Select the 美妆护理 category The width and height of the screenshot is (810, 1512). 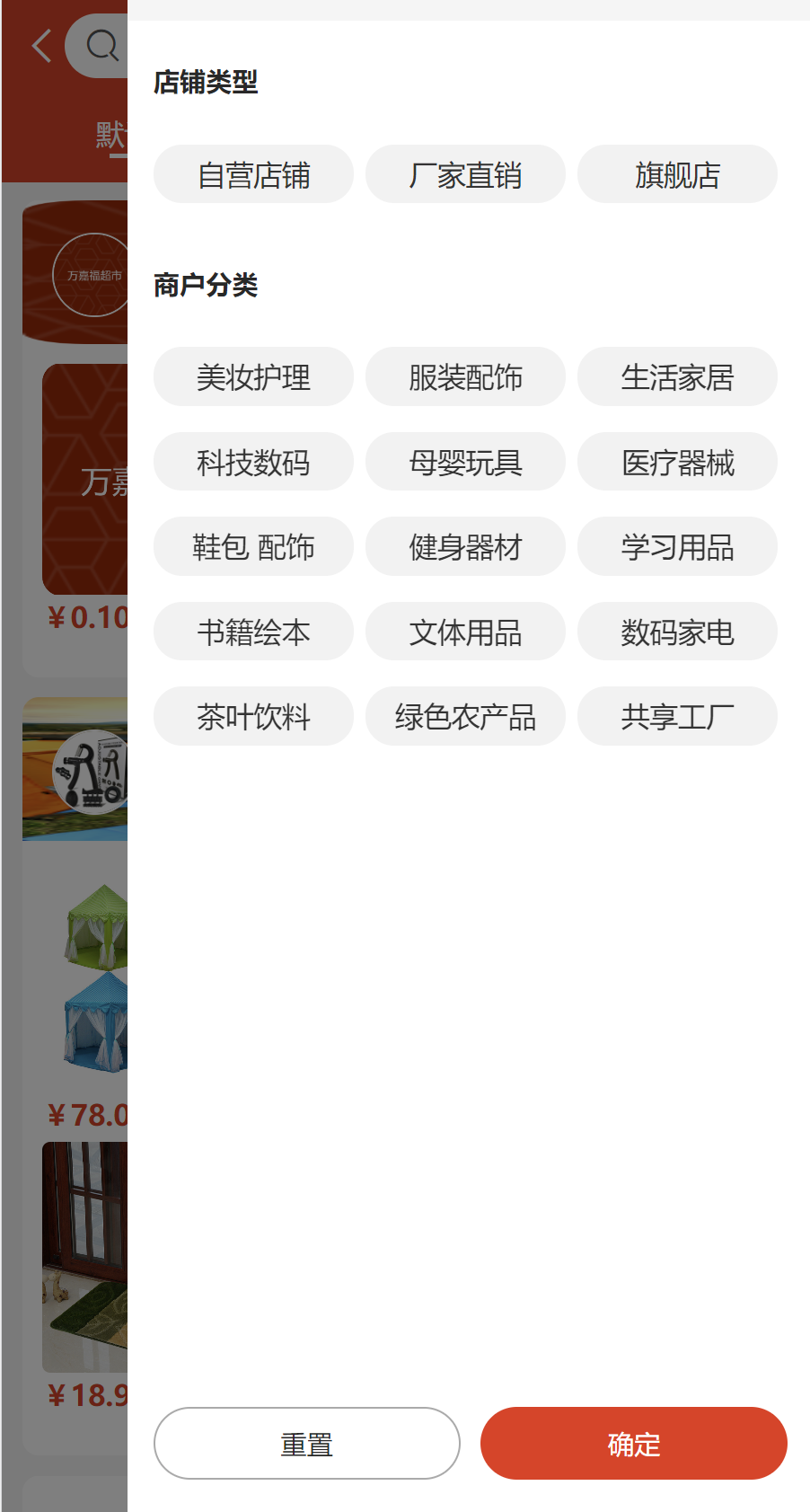coord(253,376)
